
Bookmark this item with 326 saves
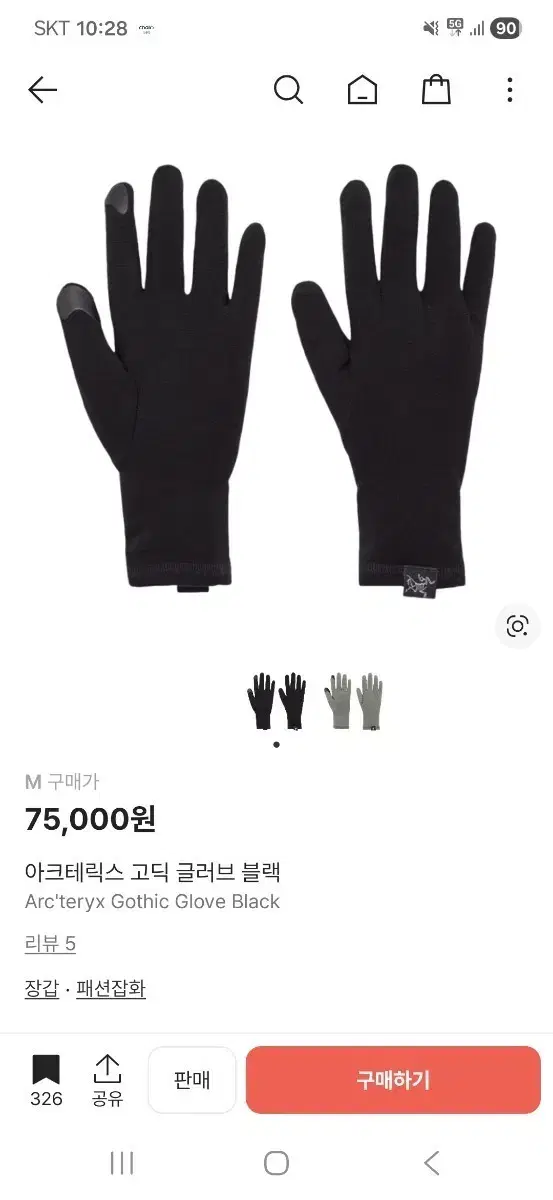coord(46,1080)
